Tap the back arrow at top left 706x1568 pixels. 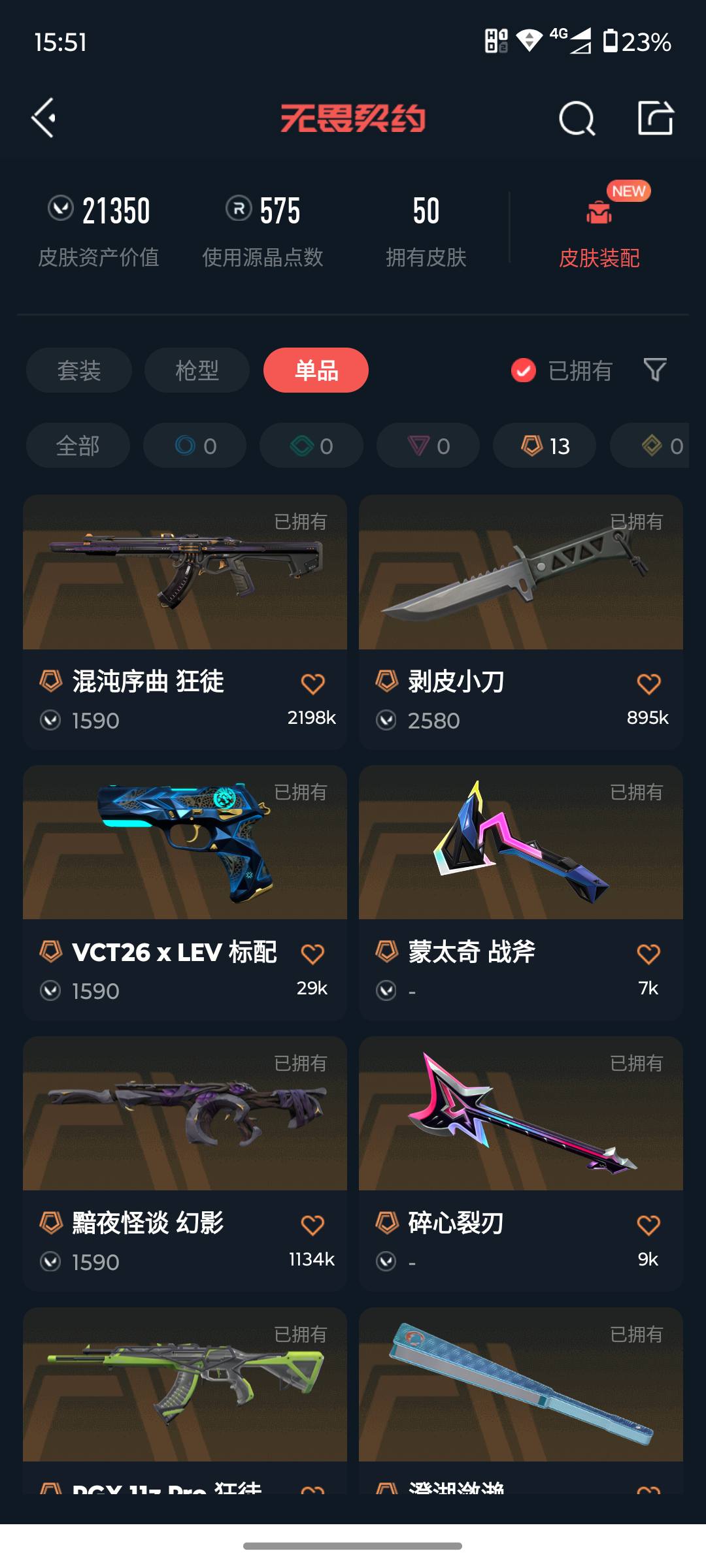pos(43,119)
